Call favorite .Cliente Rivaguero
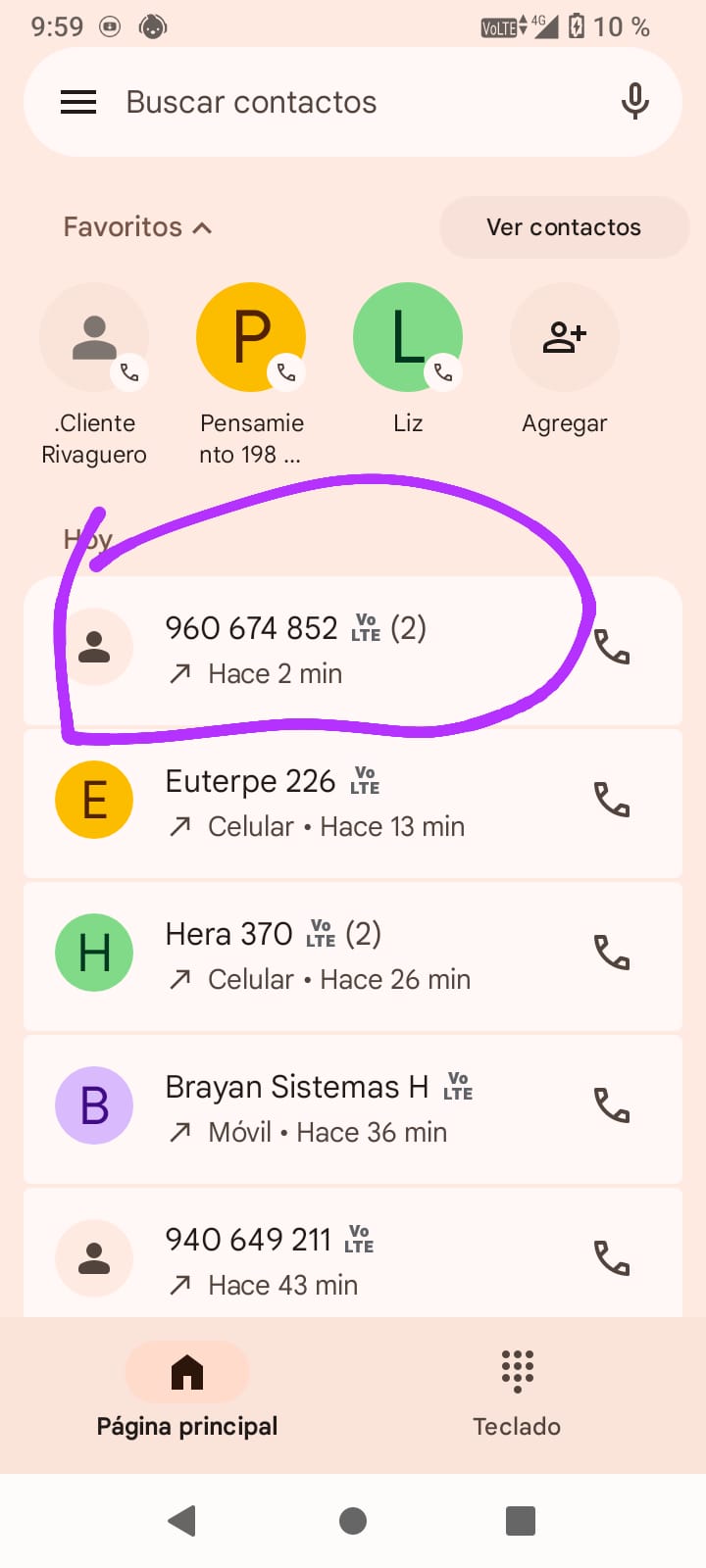 coord(94,338)
